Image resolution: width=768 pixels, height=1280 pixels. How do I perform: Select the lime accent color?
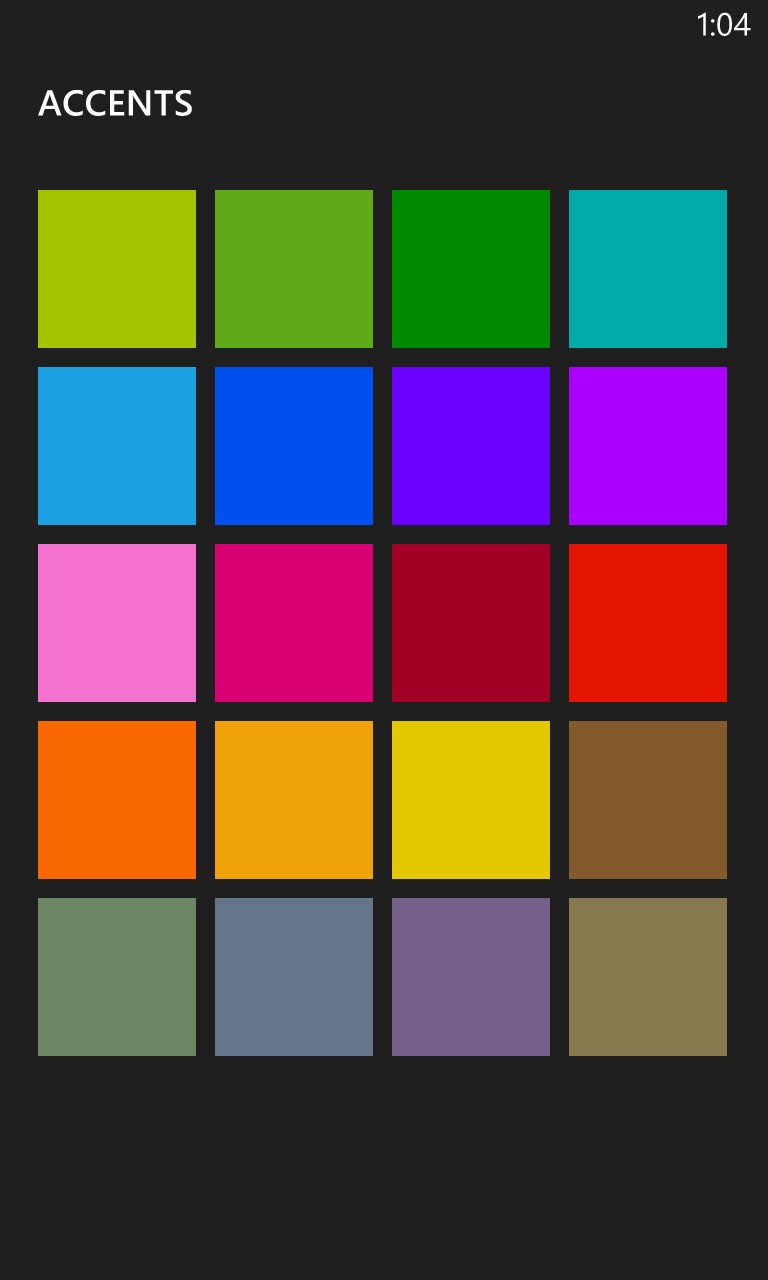coord(117,269)
